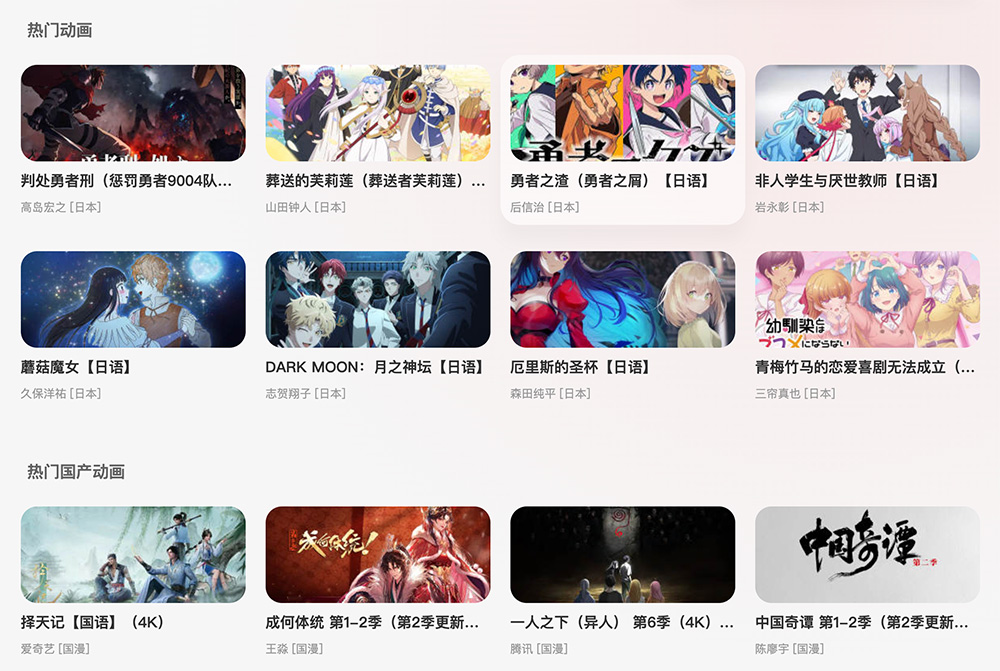Open DARK MOON：月之神坛 card

(x=378, y=299)
